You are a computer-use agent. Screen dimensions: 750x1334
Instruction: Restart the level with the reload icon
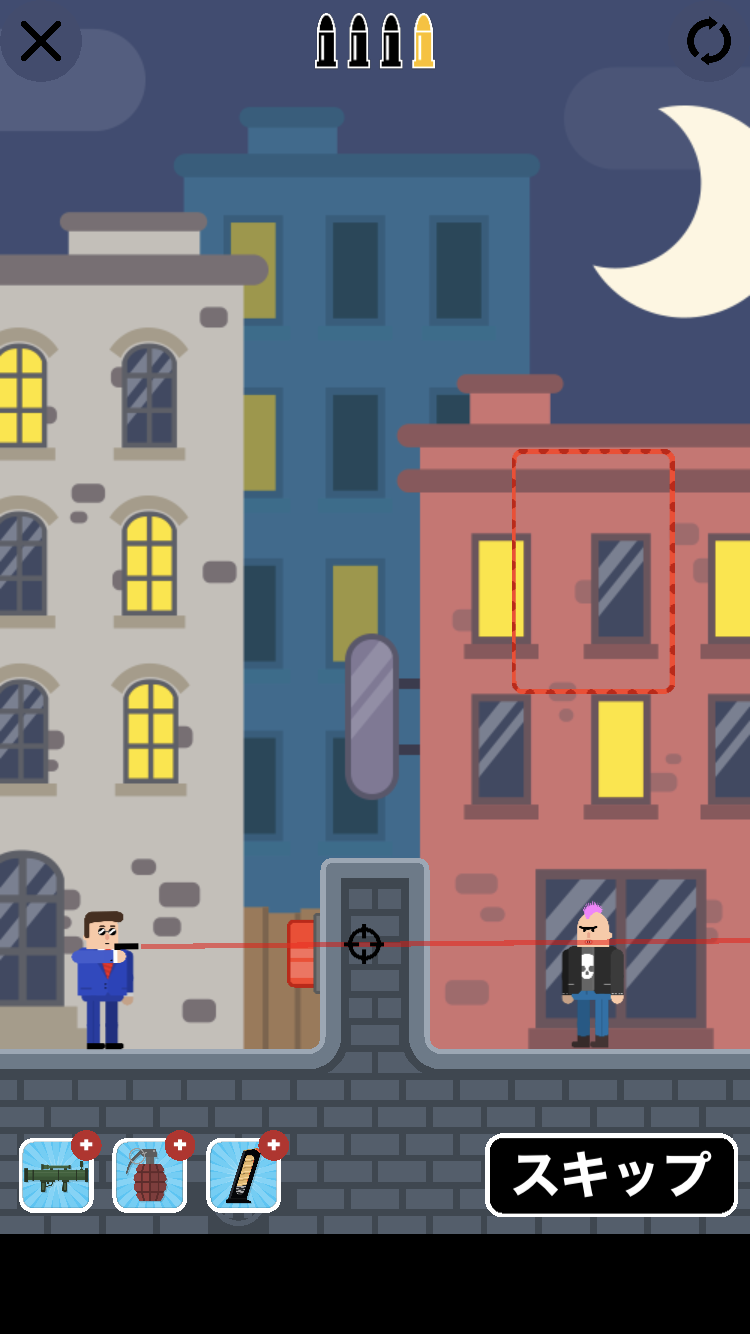709,41
